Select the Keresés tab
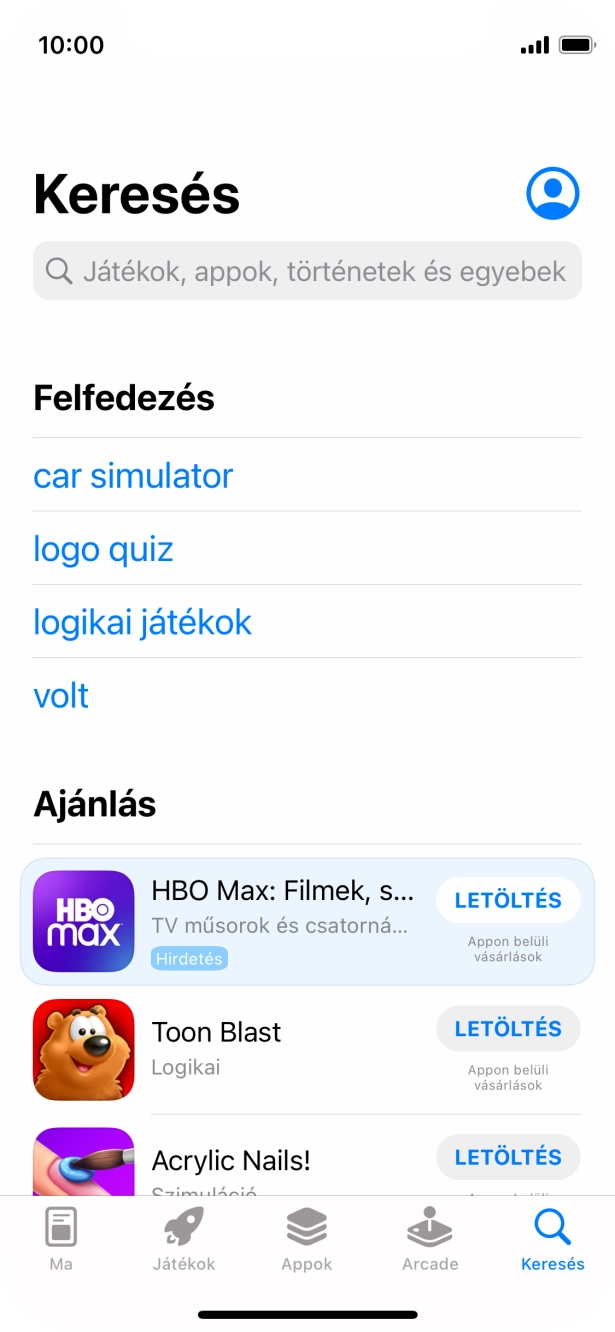The image size is (615, 1332). (552, 1238)
